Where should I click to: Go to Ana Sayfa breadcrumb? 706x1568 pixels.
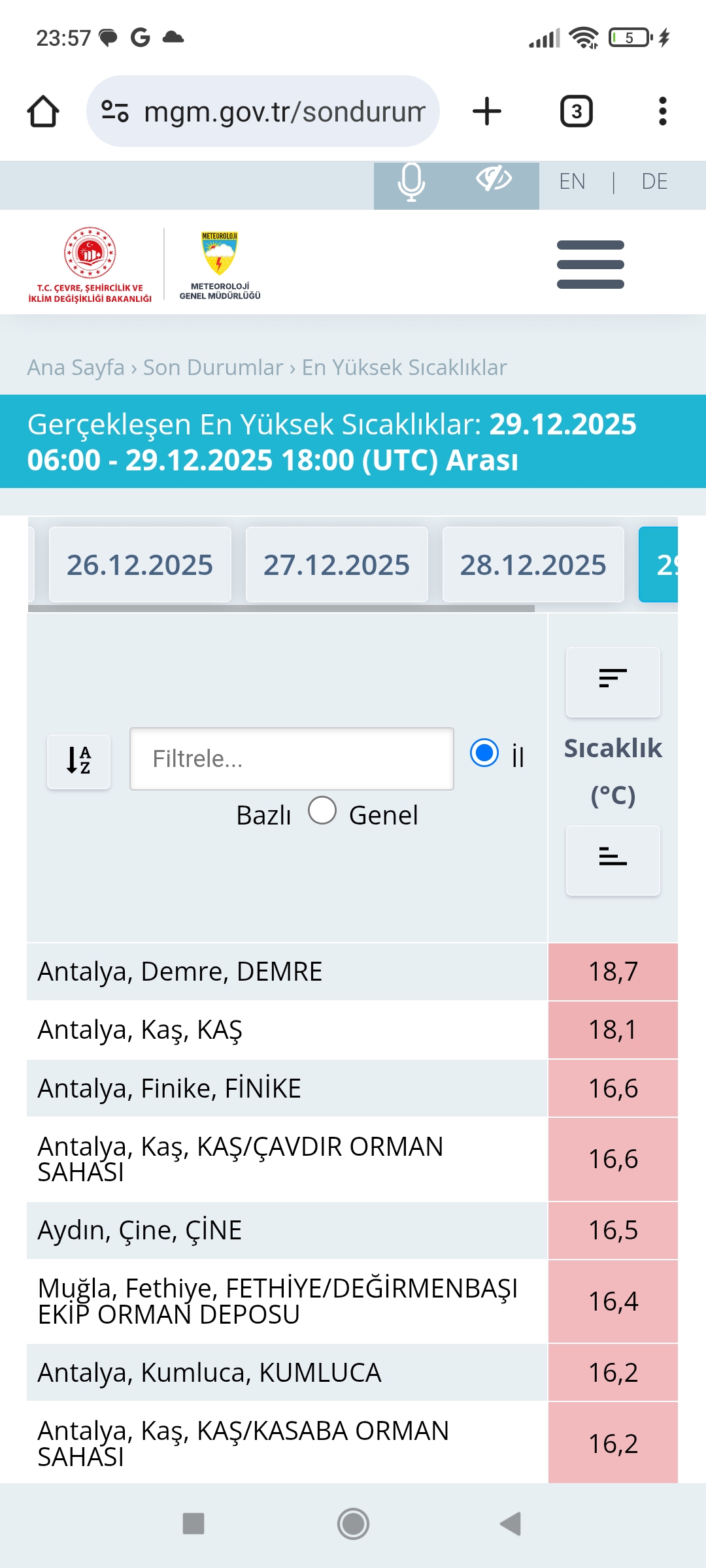pyautogui.click(x=76, y=367)
